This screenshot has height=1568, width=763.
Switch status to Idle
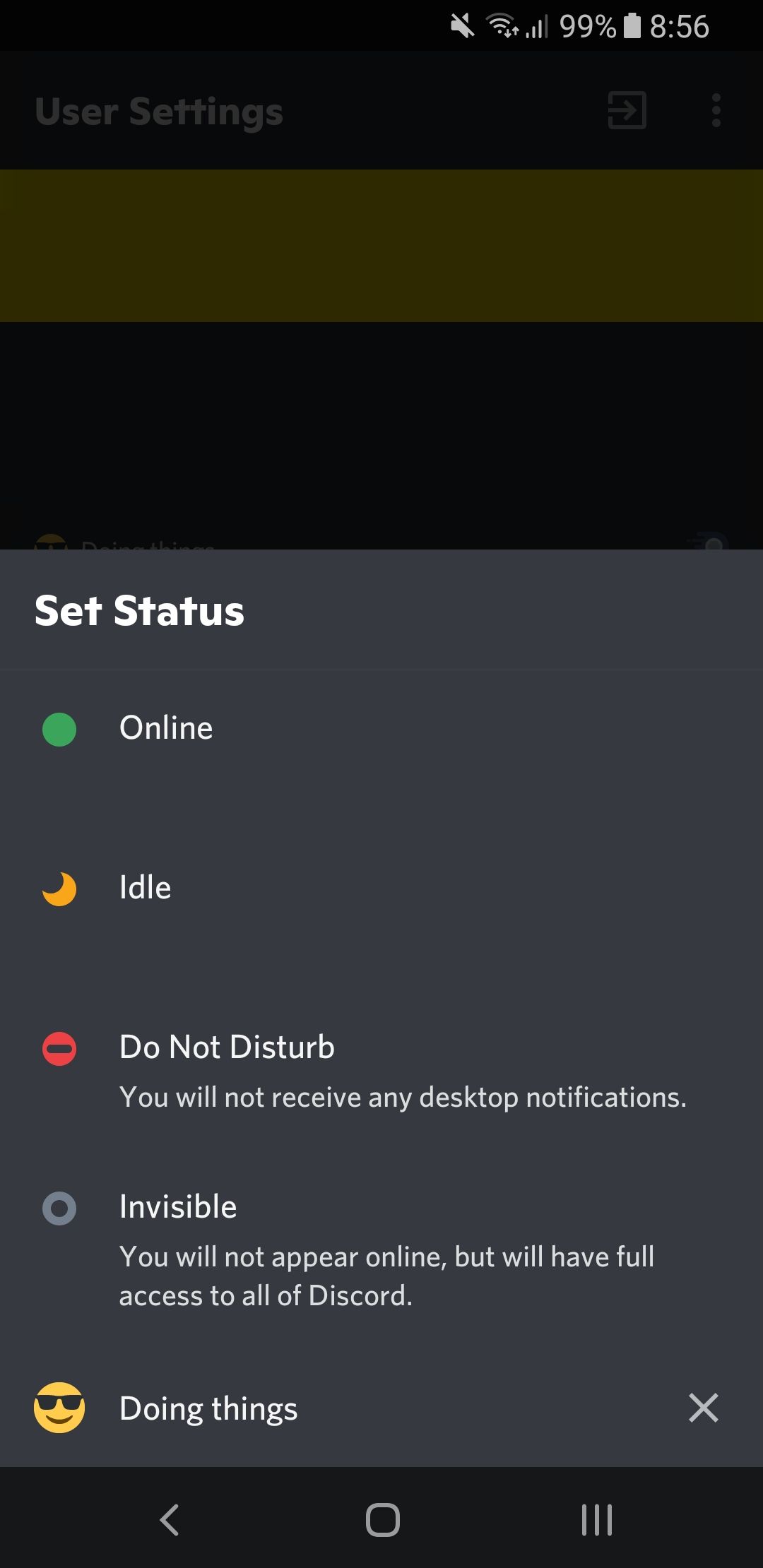tap(145, 888)
